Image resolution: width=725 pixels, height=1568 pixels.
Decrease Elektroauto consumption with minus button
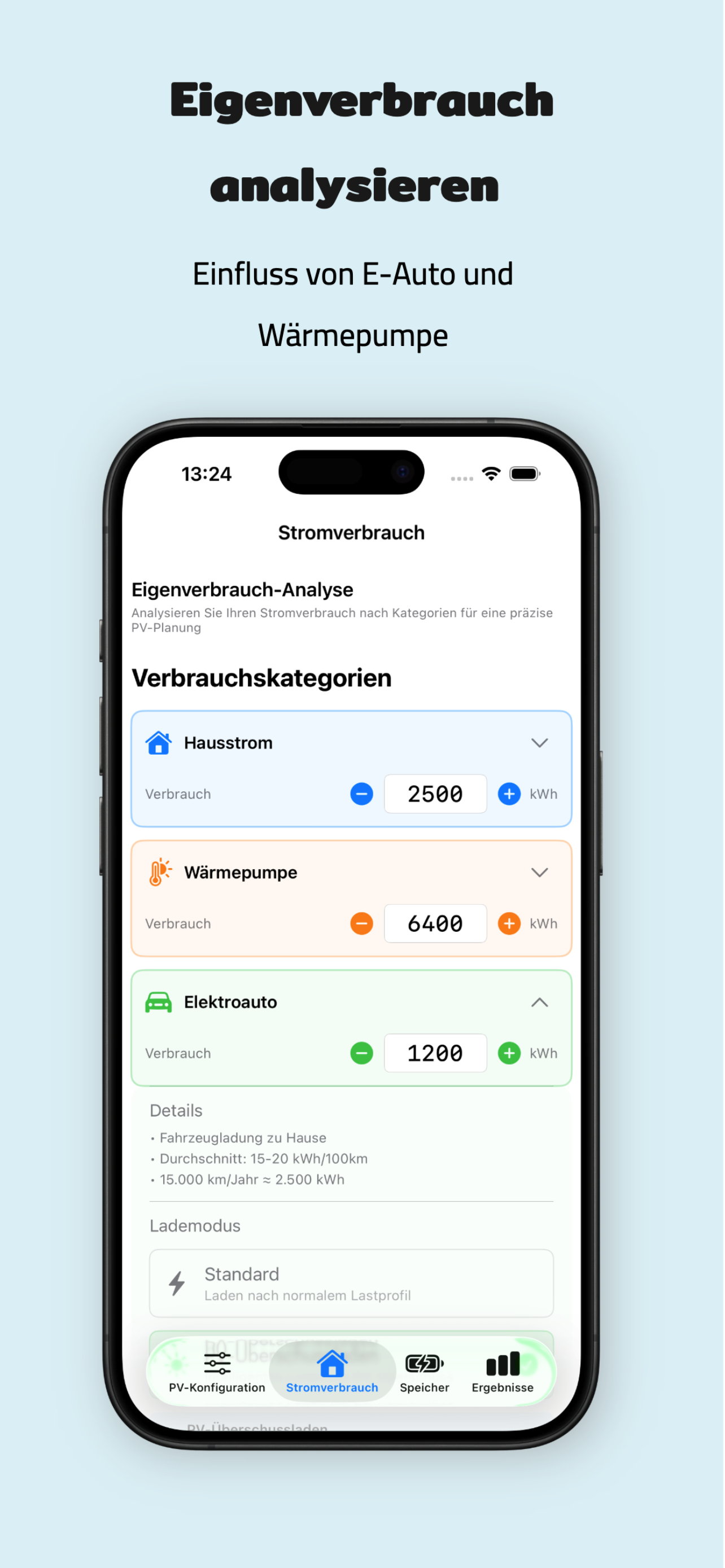[361, 1053]
